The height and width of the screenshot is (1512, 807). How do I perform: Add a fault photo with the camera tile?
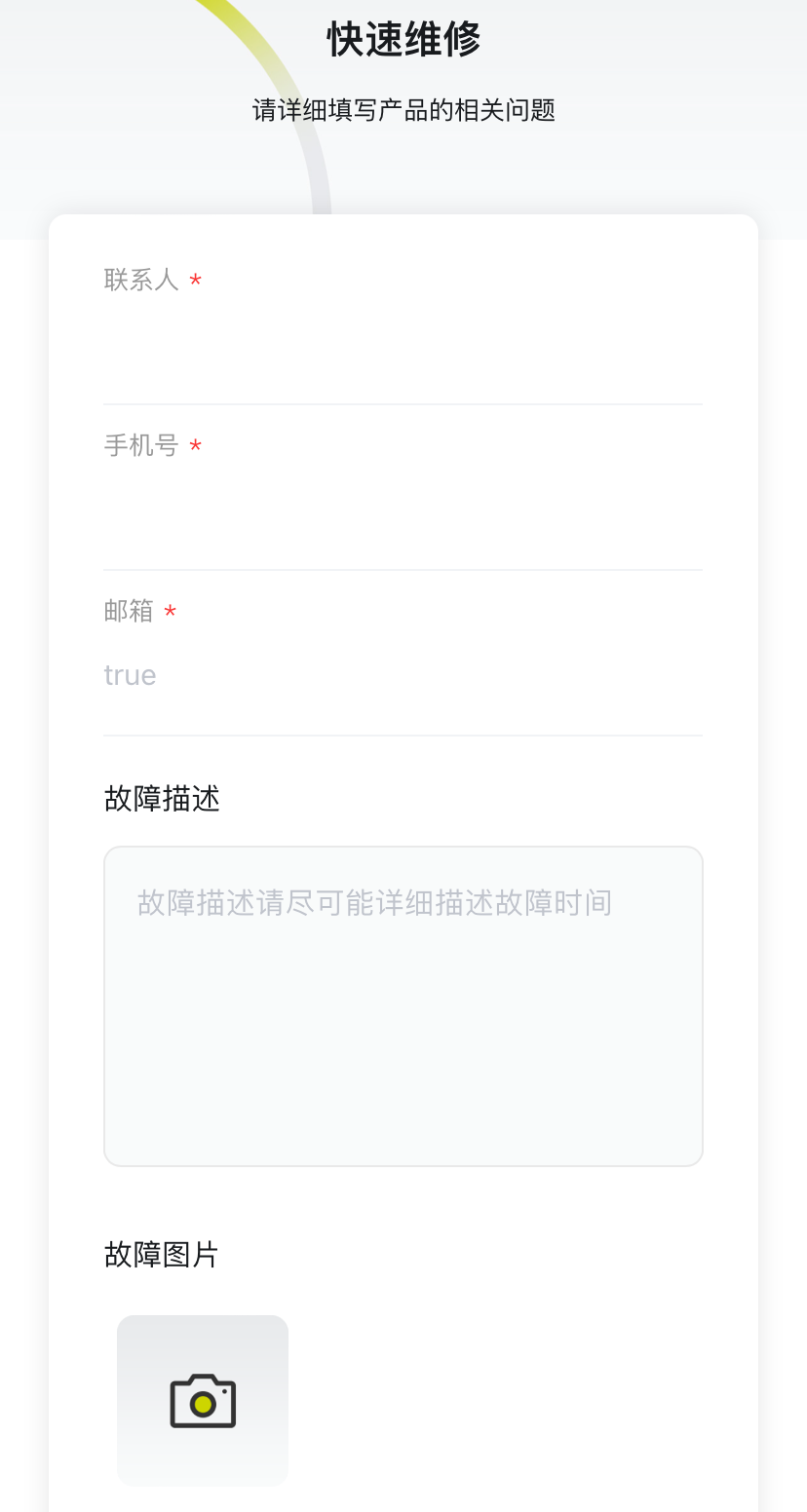pyautogui.click(x=203, y=1400)
